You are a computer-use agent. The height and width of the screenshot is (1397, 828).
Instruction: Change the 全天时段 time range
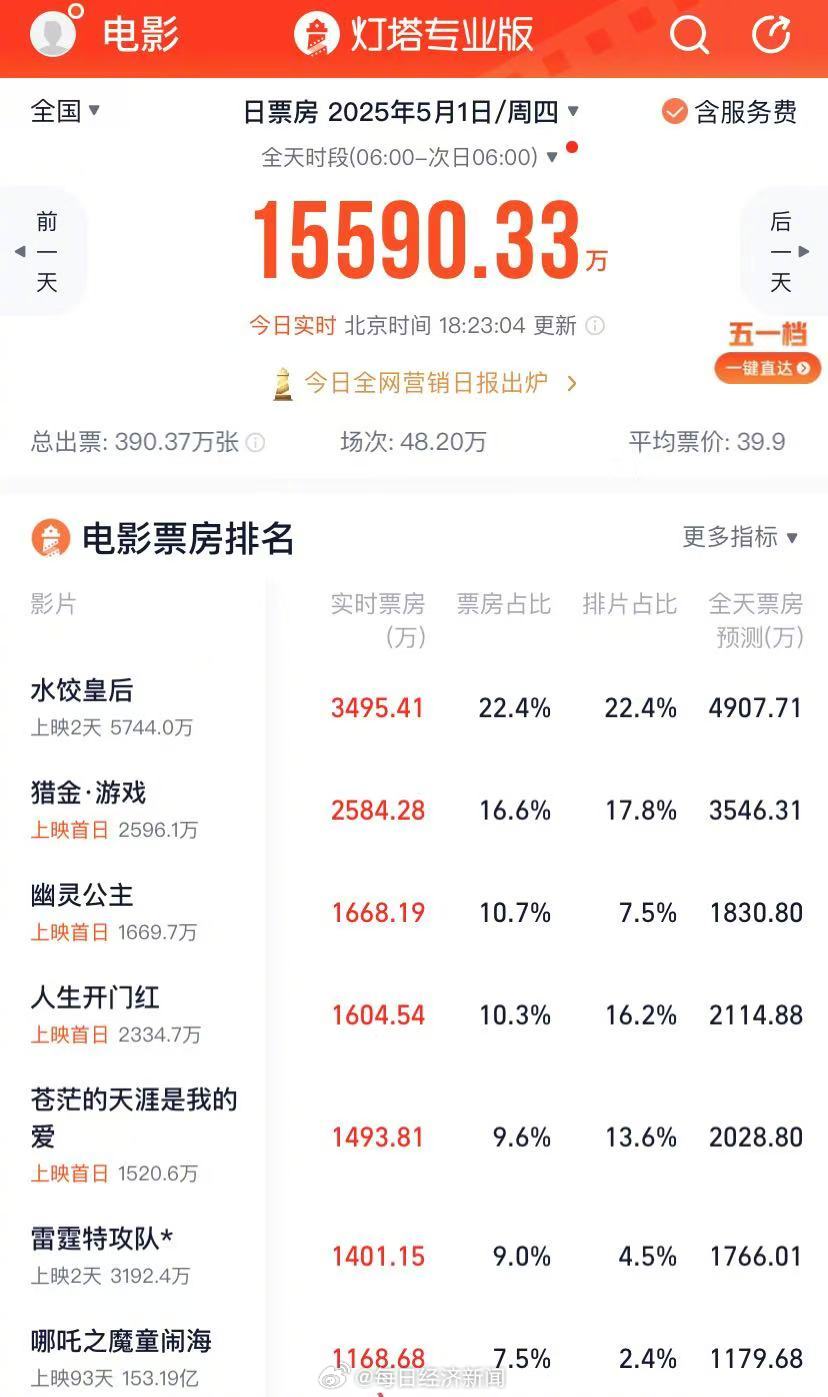tap(410, 157)
